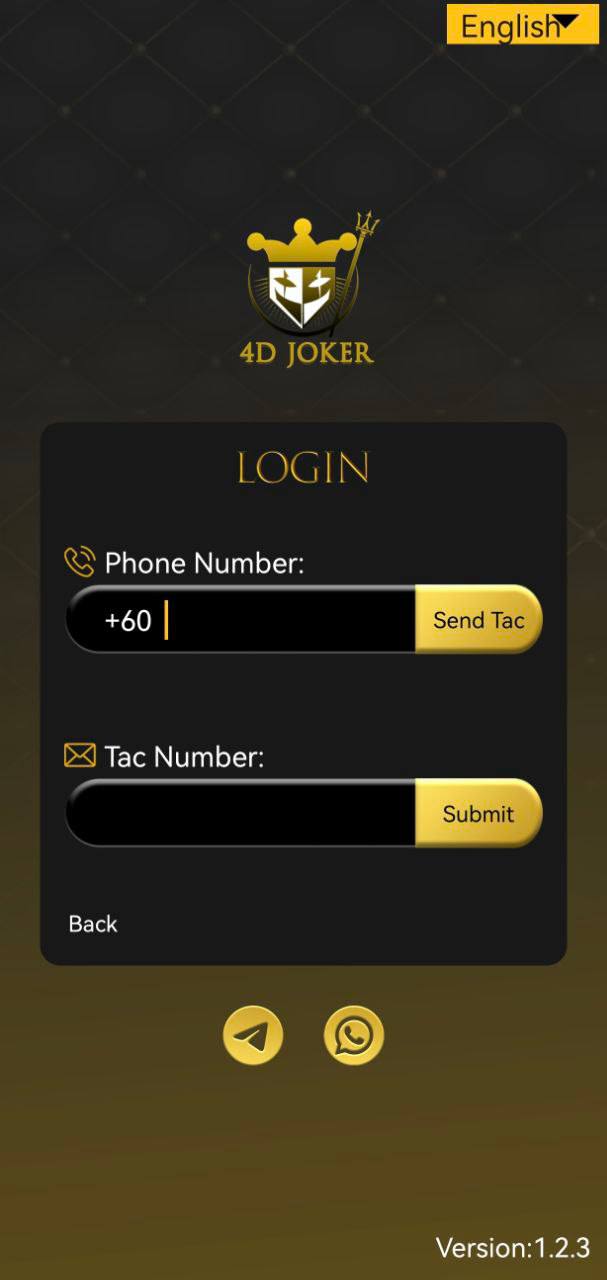The image size is (607, 1280).
Task: Tap the Send Tac button
Action: click(479, 620)
